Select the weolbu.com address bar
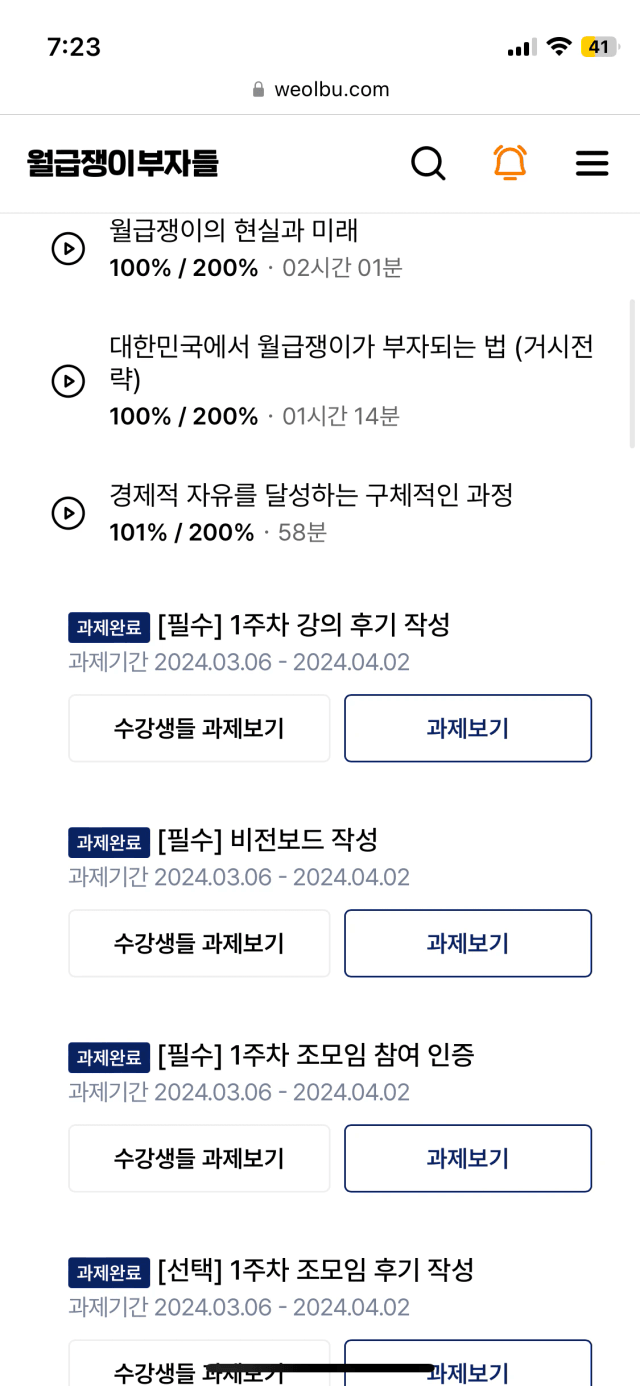This screenshot has width=640, height=1386. [320, 89]
